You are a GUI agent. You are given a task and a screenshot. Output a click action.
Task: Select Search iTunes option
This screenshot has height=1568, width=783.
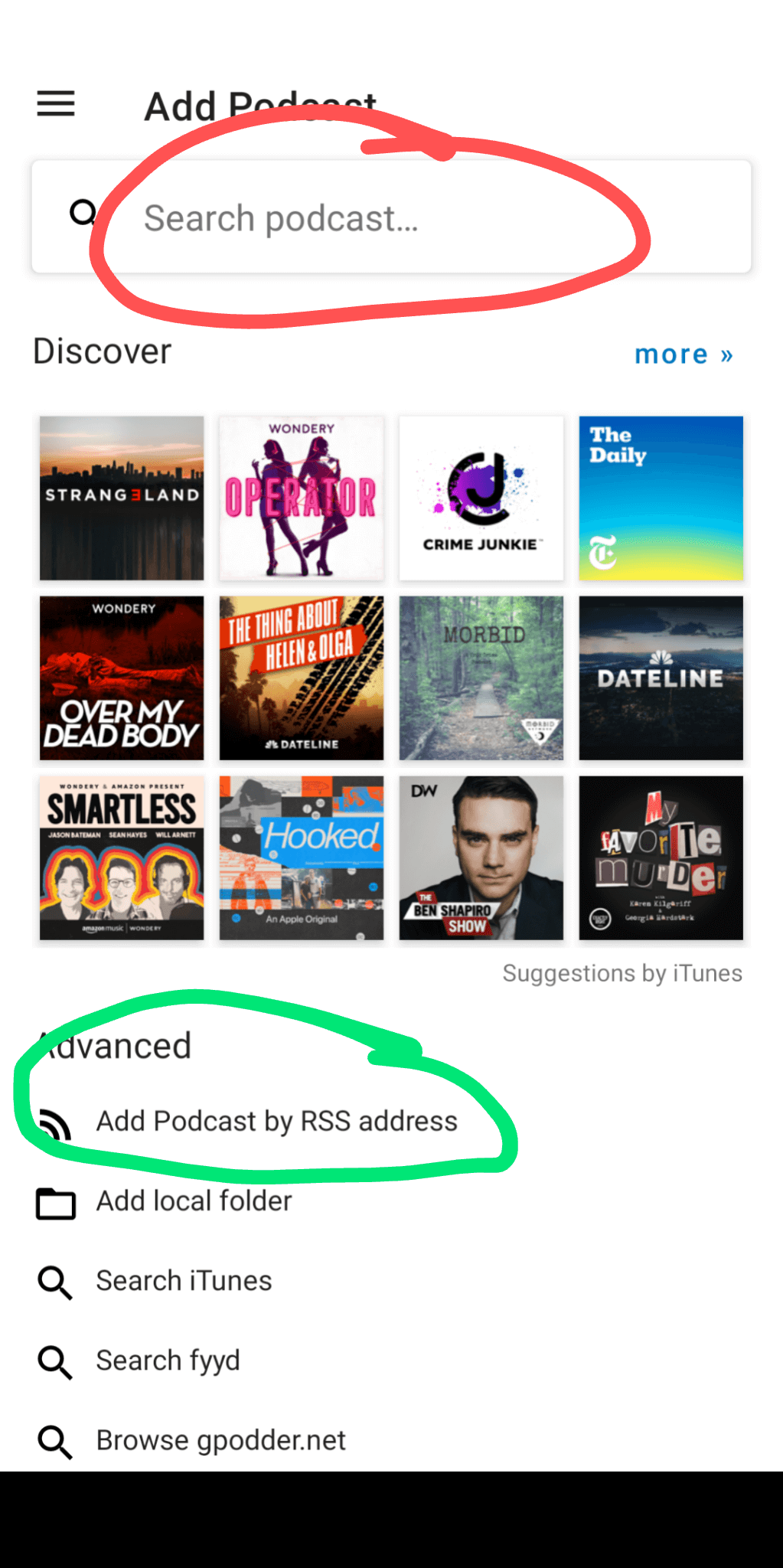tap(184, 1281)
